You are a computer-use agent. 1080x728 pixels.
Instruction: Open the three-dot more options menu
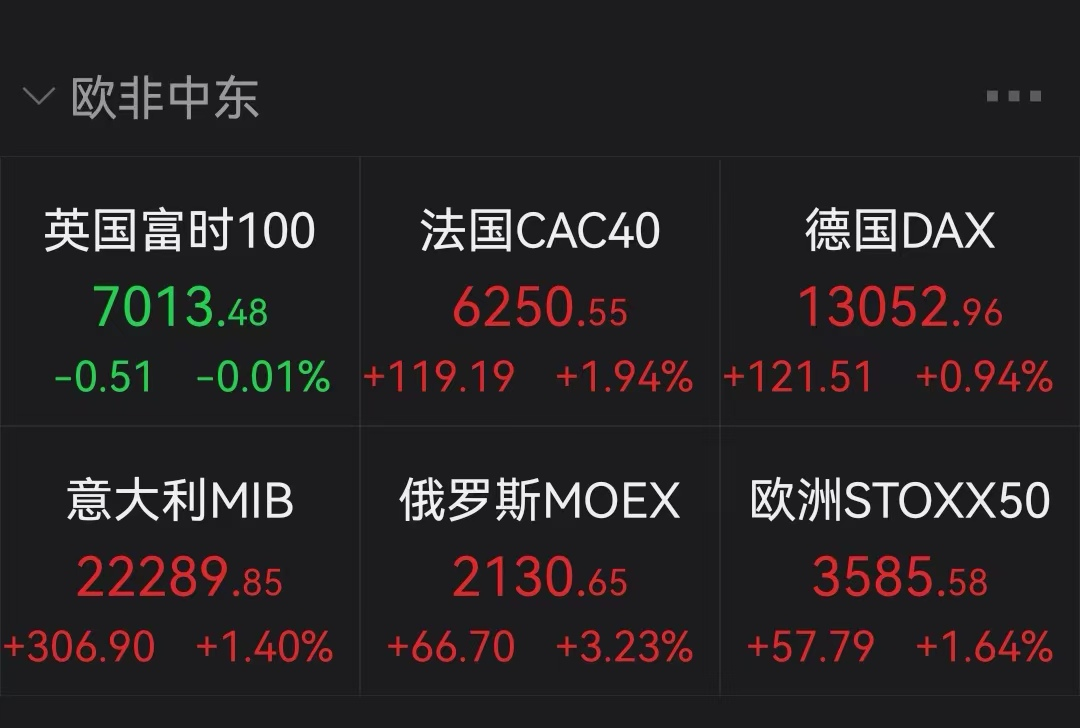[1013, 97]
